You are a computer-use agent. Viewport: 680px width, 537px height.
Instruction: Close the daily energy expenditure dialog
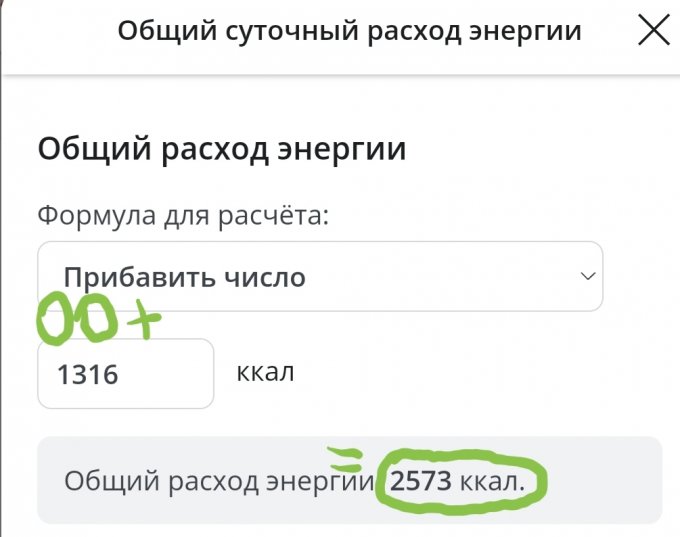click(653, 31)
